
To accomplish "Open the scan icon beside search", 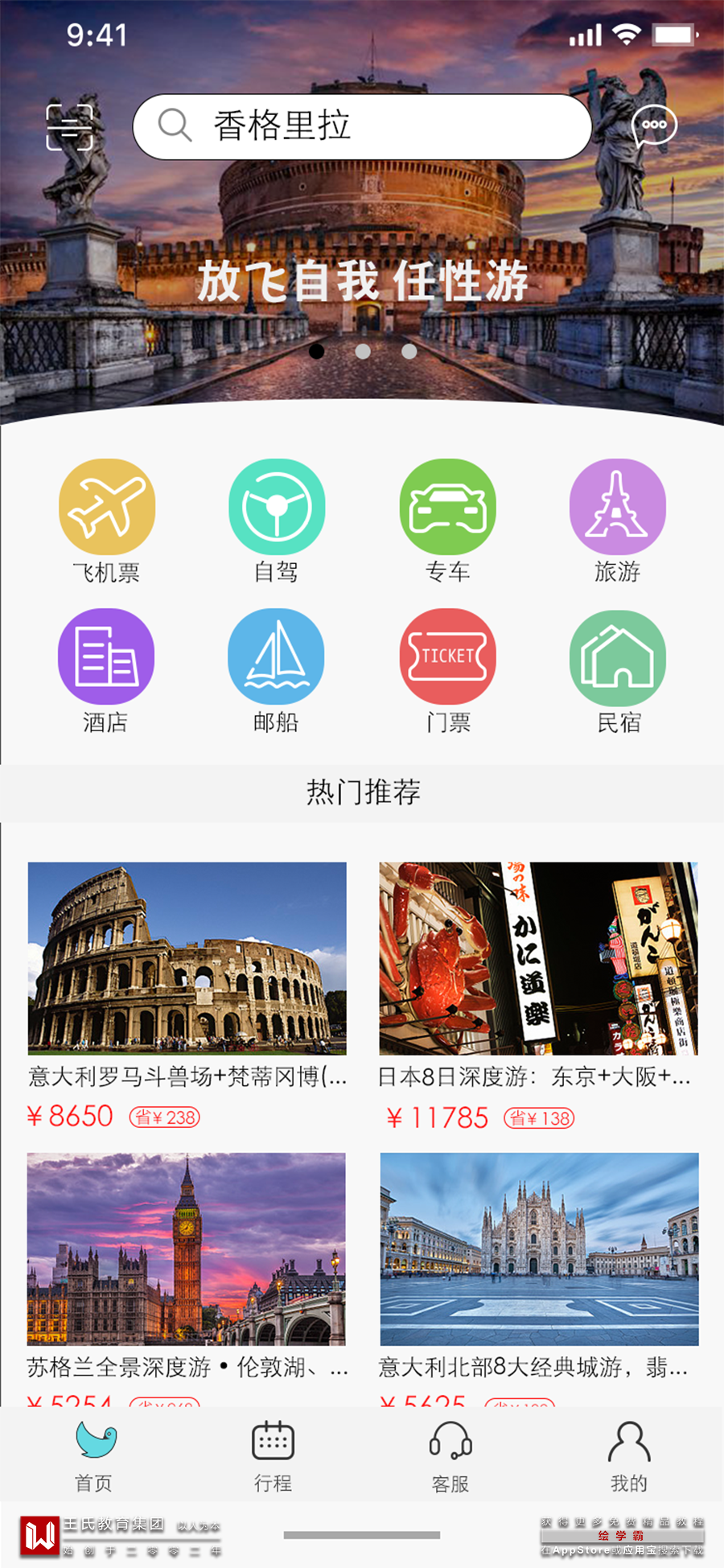I will [x=69, y=127].
